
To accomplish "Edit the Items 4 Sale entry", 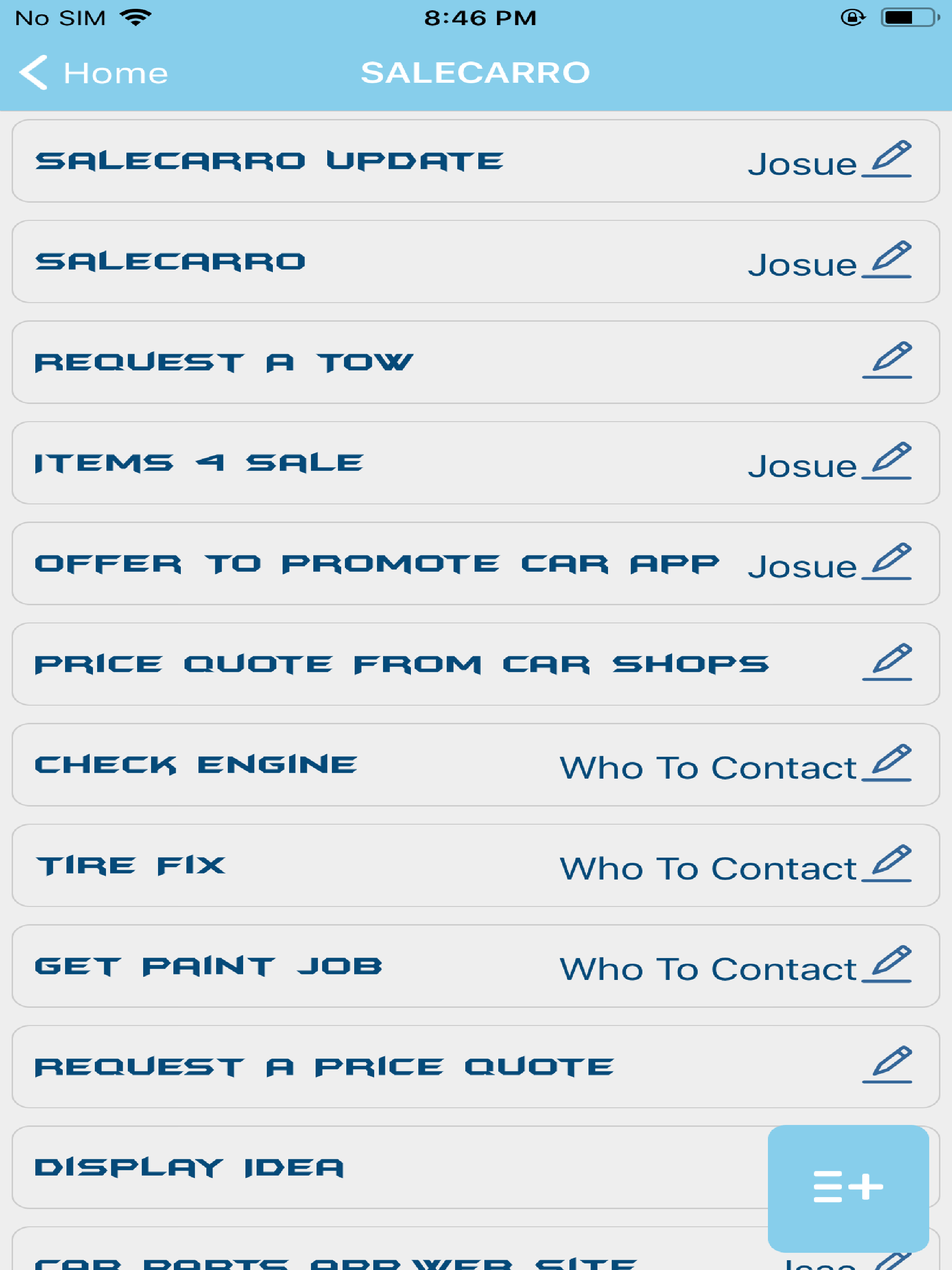I will point(887,462).
